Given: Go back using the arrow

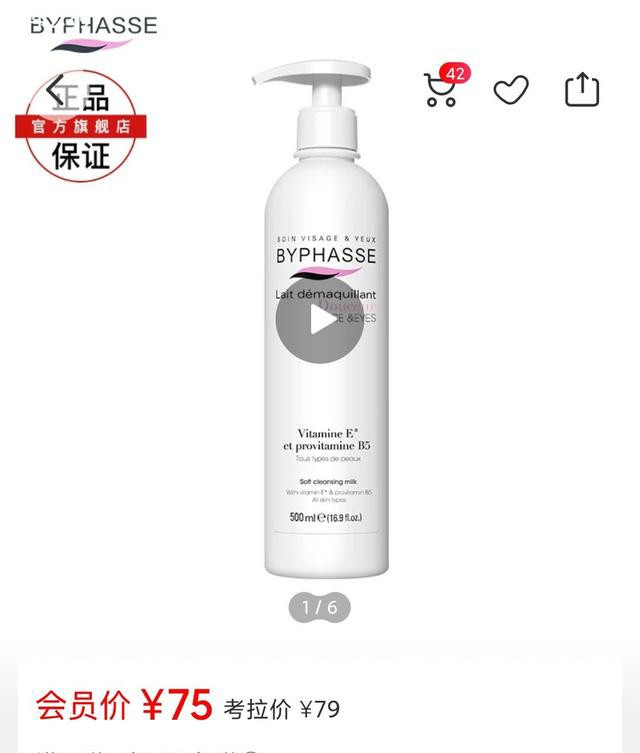Looking at the screenshot, I should [56, 91].
